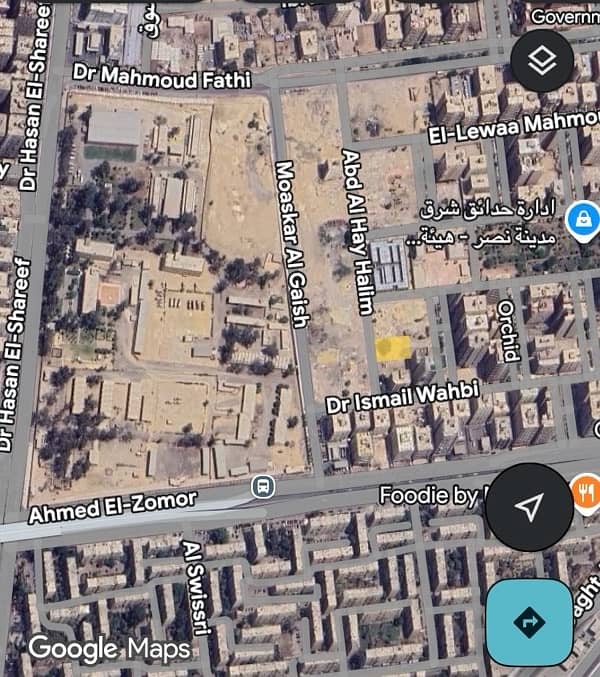Select the transit stop marker on Ahmed El-Zomor
This screenshot has height=677, width=600.
(x=263, y=487)
